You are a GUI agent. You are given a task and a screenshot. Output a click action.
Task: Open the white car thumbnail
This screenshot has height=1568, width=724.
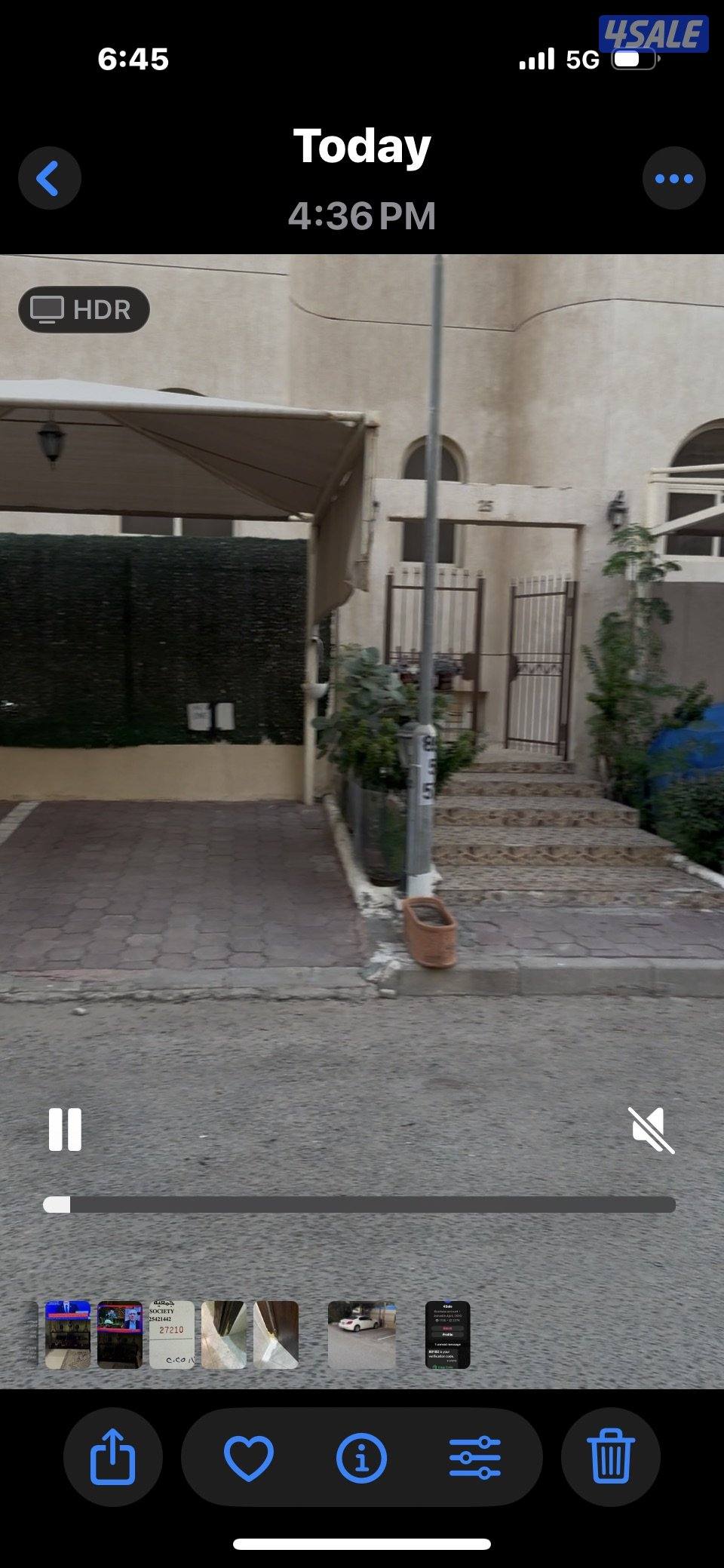pos(362,1334)
